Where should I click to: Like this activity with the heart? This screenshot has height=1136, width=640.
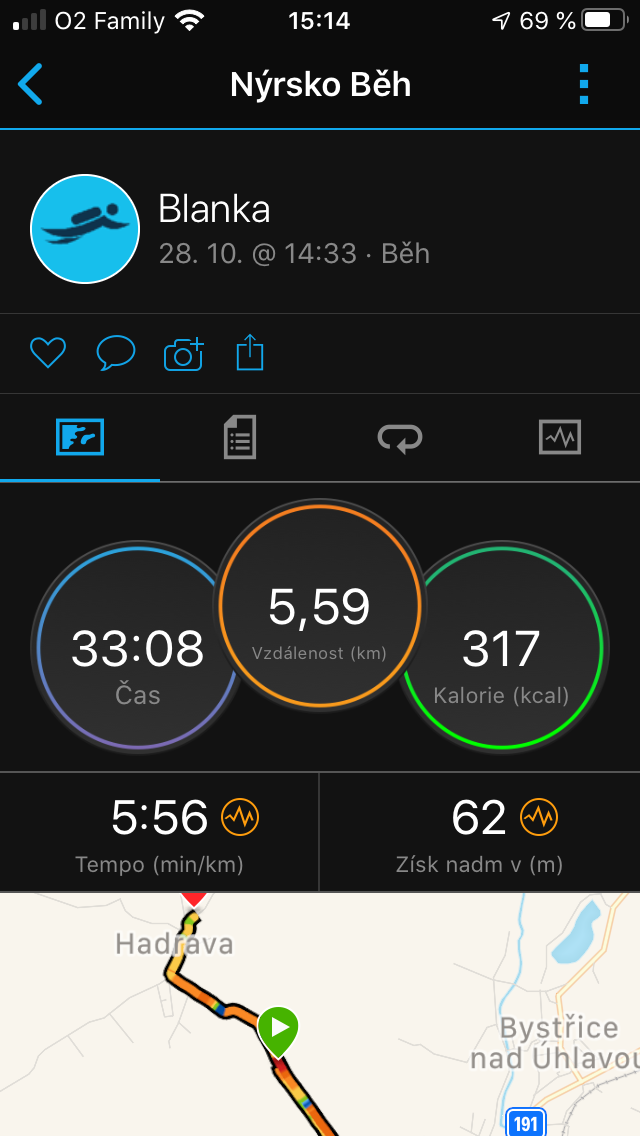click(x=48, y=354)
